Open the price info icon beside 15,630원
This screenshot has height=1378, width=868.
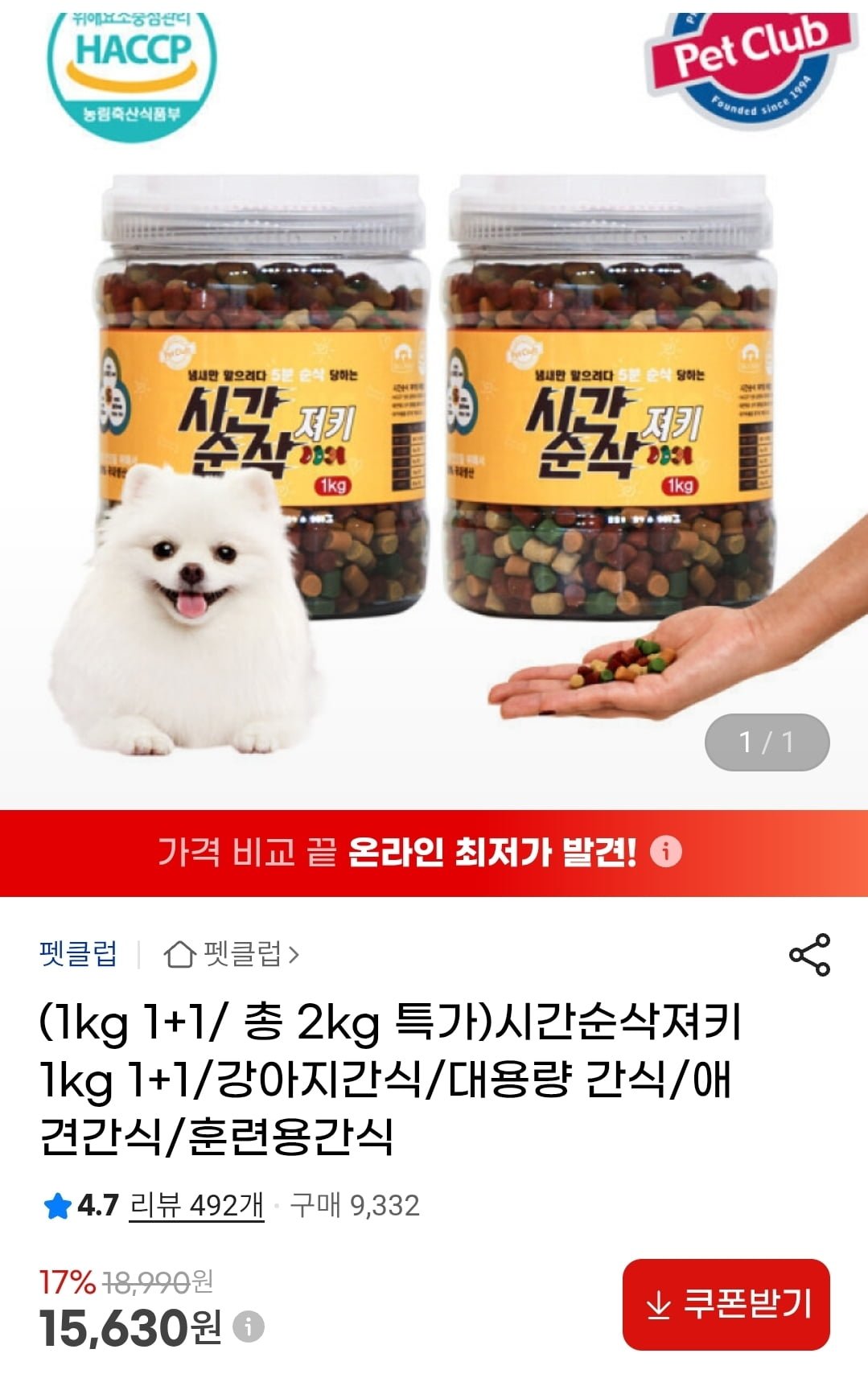point(249,1326)
